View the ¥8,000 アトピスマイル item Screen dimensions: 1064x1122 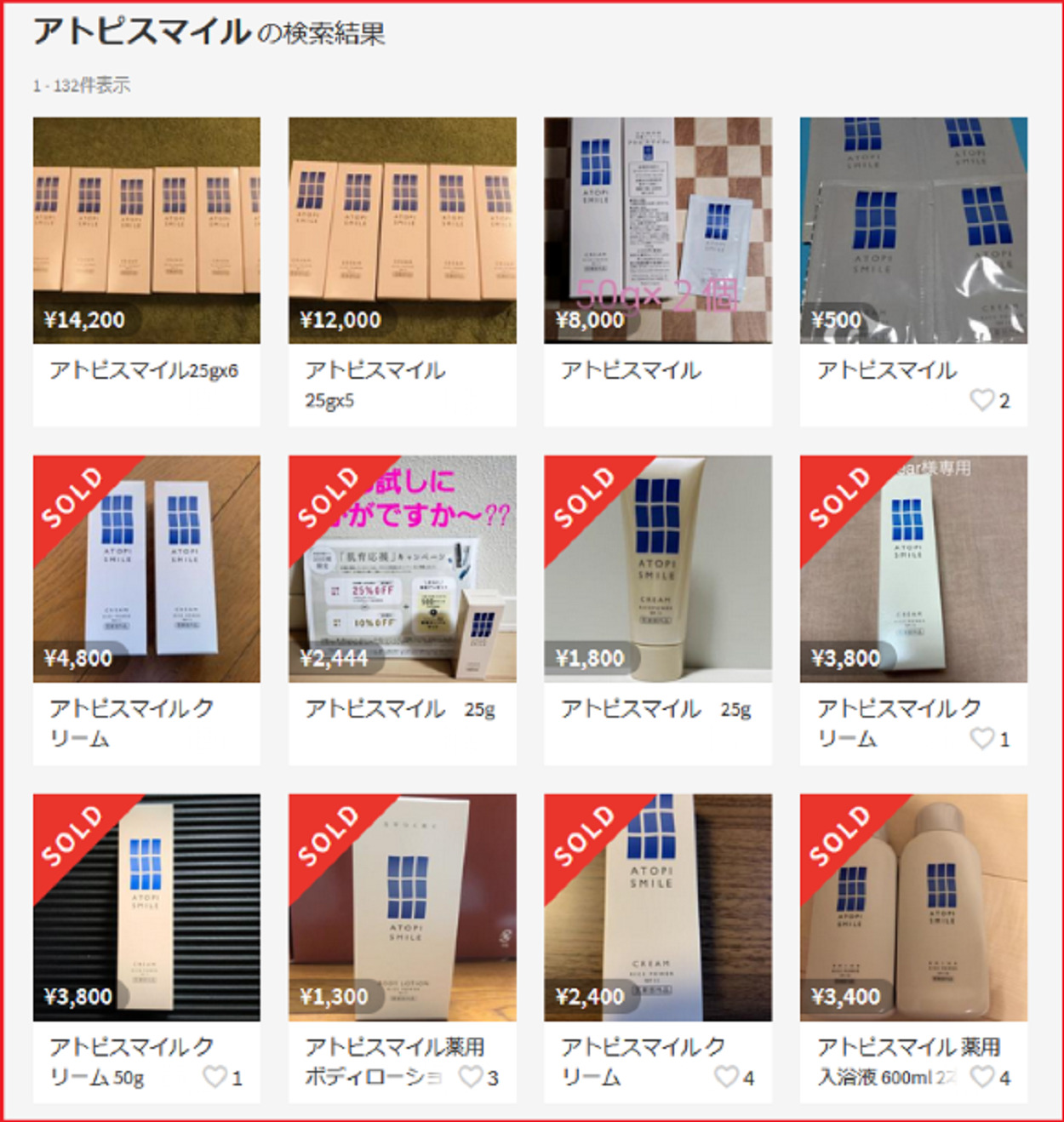(657, 231)
